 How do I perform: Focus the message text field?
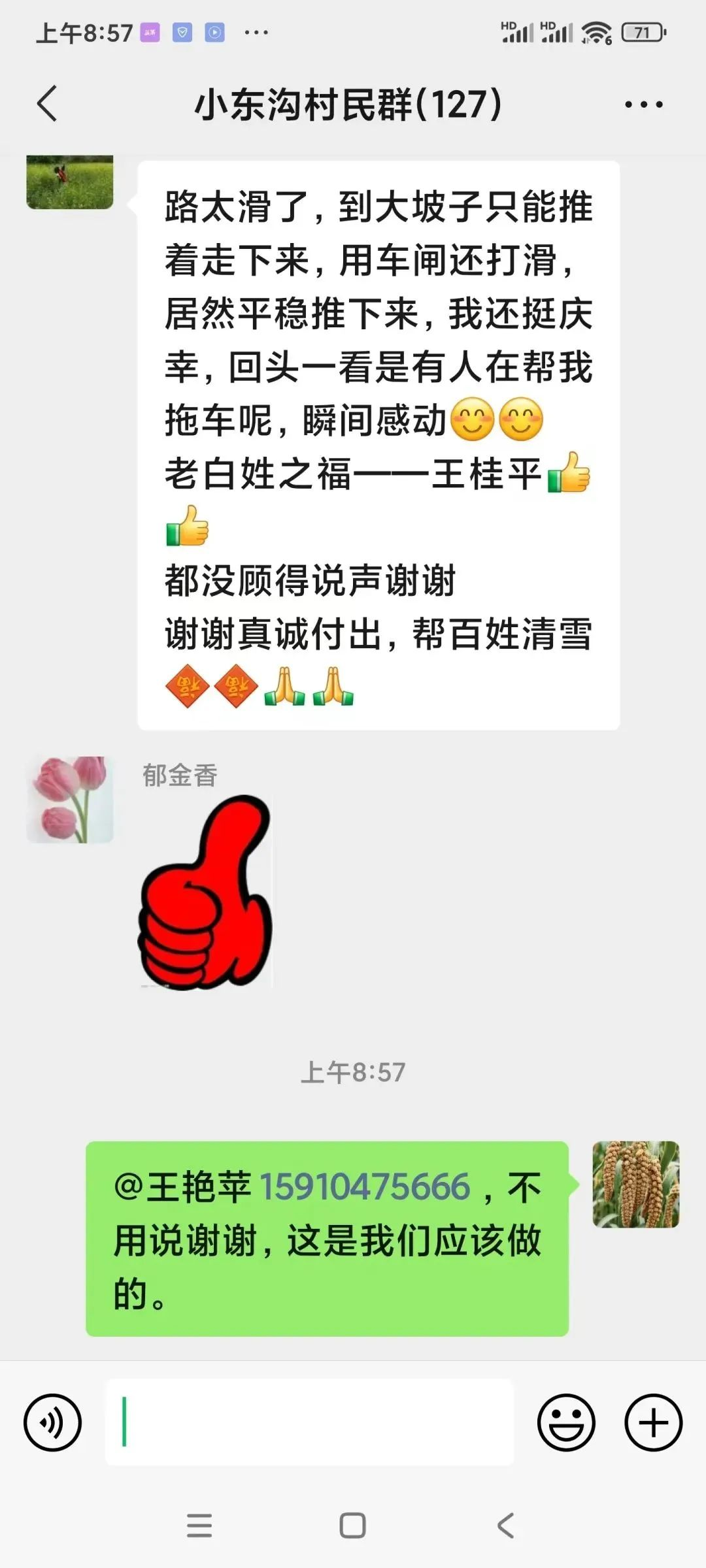click(309, 1422)
